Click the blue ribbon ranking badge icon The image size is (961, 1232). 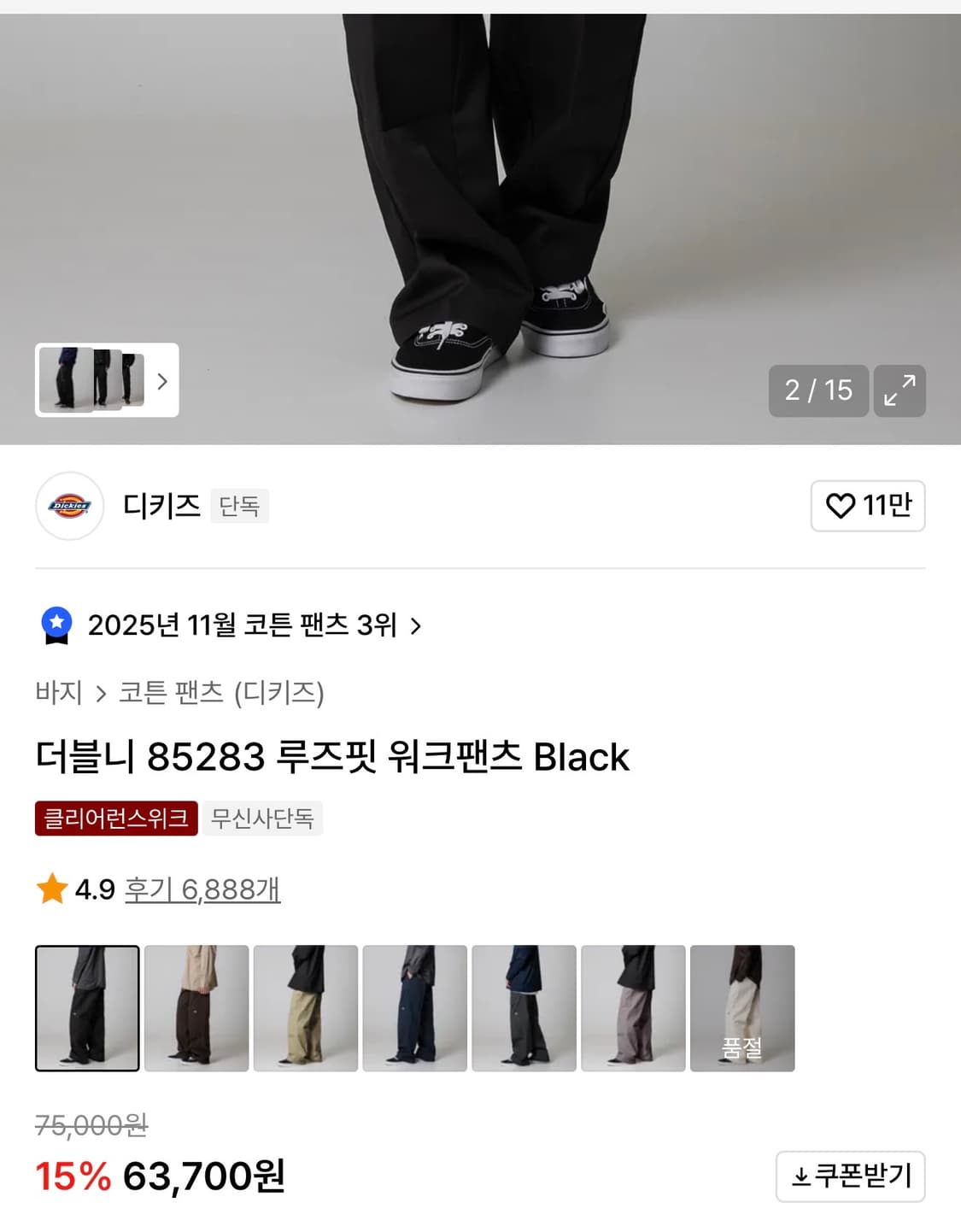[x=56, y=625]
